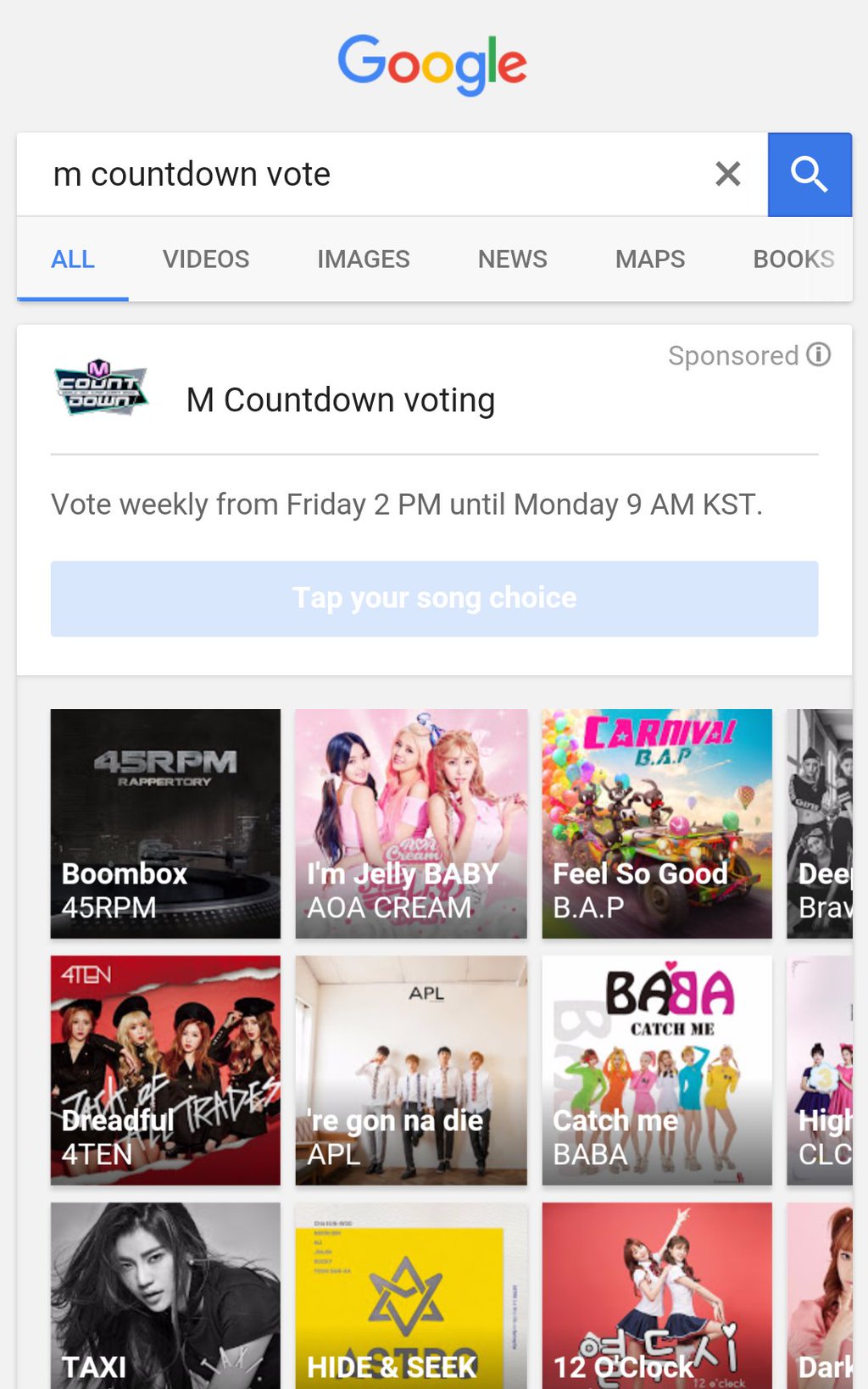Go to the Maps tab
This screenshot has height=1389, width=868.
click(649, 259)
